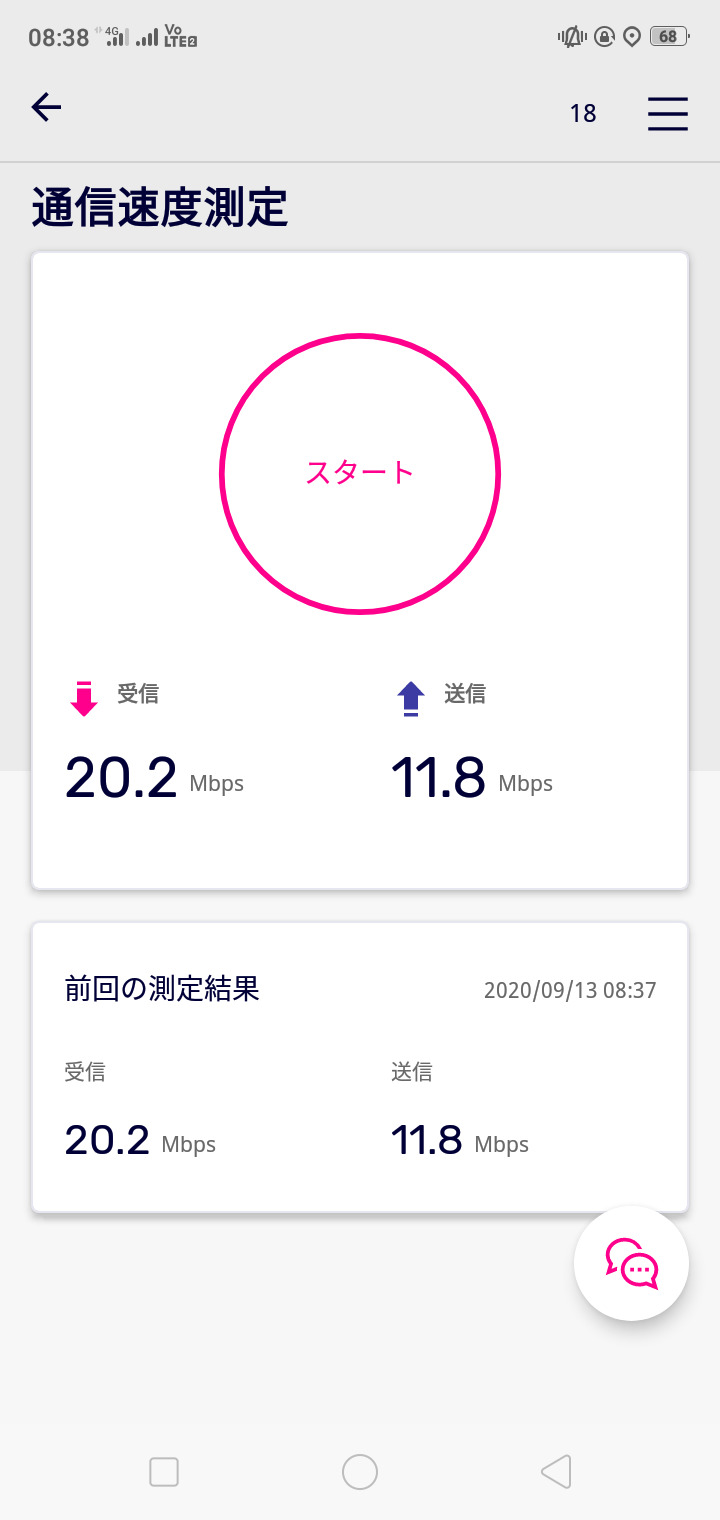Go back using the top-left arrow

(47, 108)
